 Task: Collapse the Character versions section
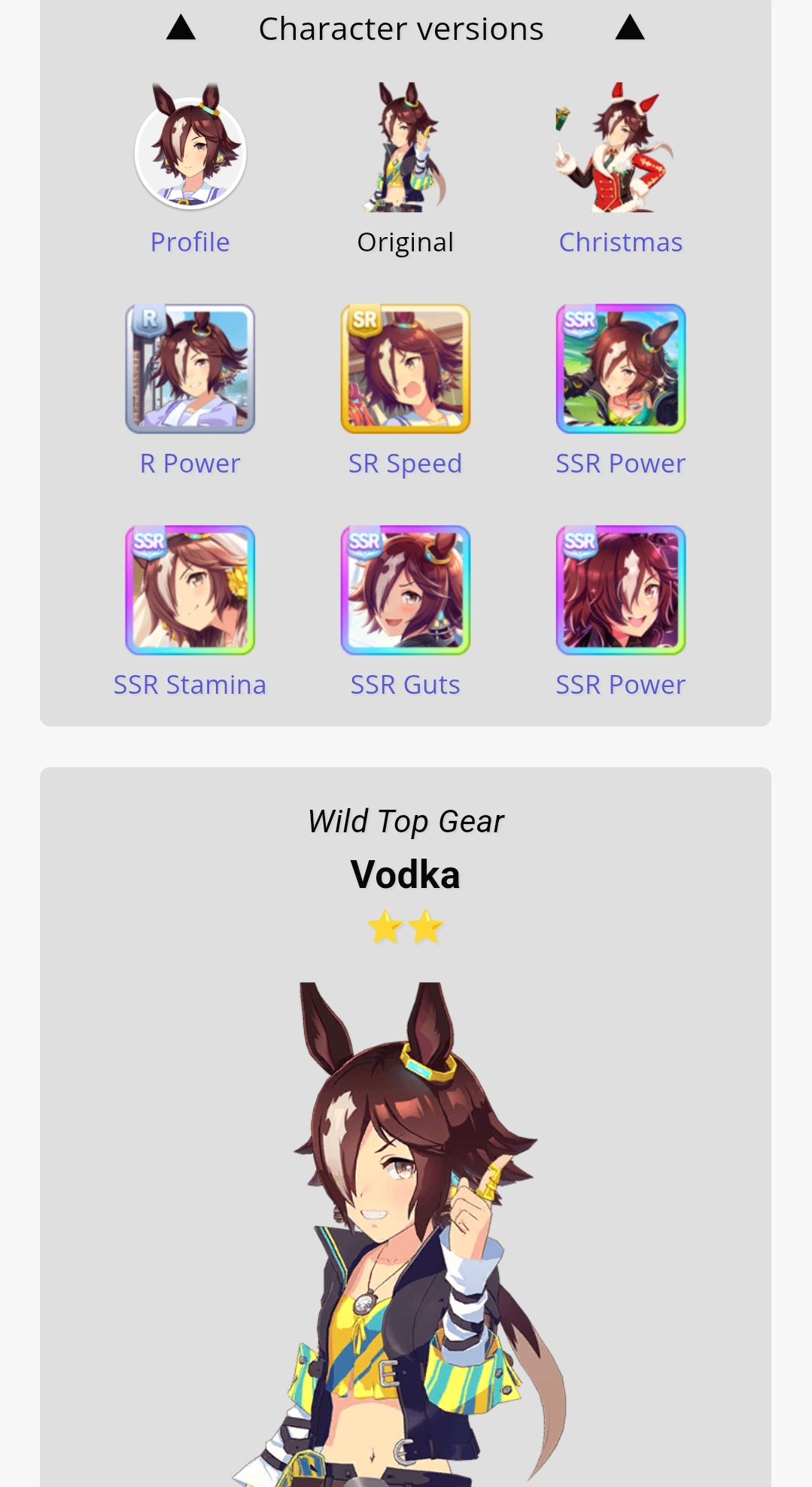coord(405,29)
